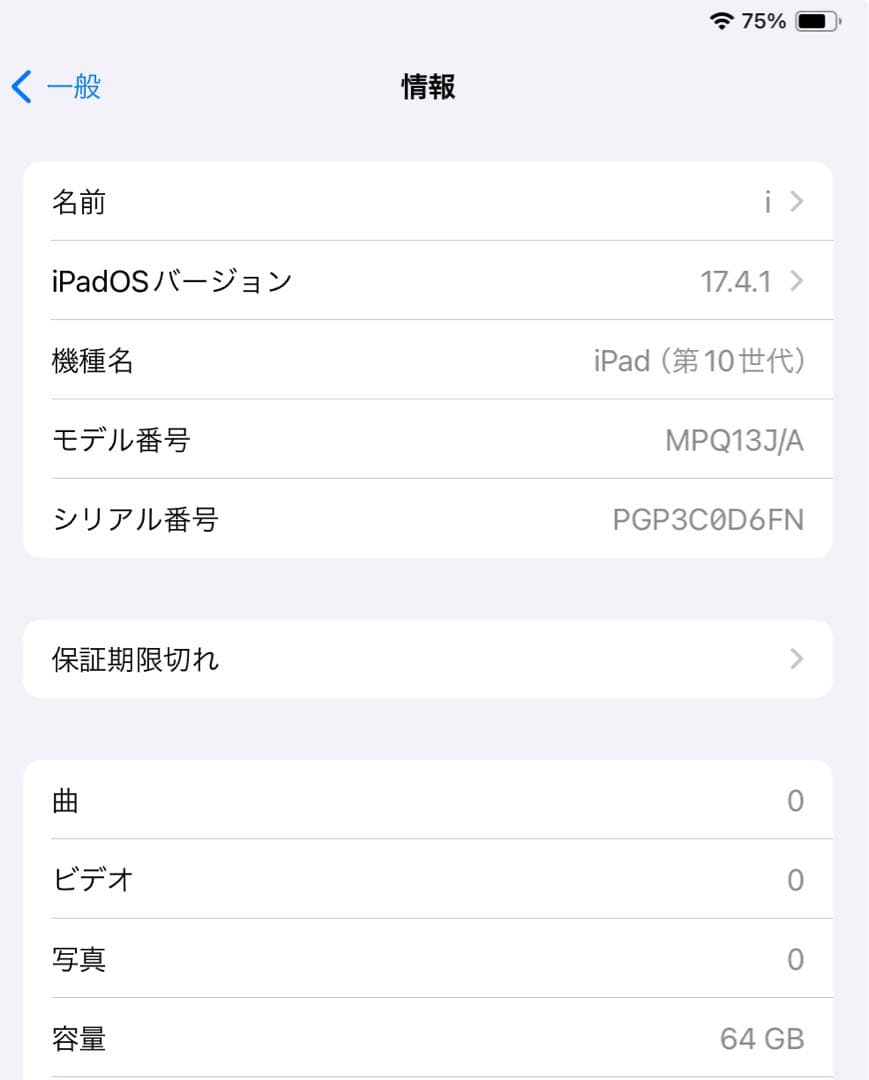Tap the 75% battery percentage display

(764, 19)
